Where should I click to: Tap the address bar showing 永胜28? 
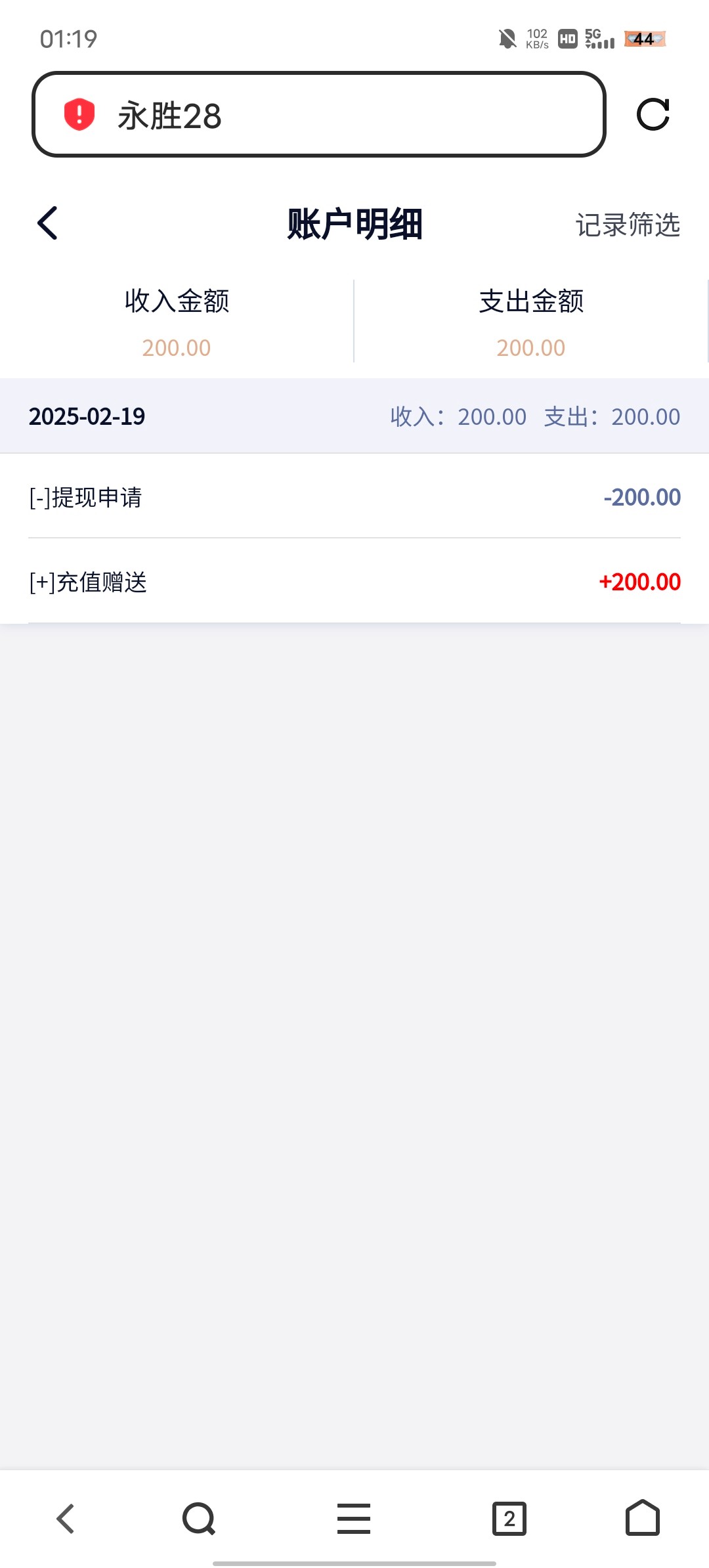(x=318, y=115)
